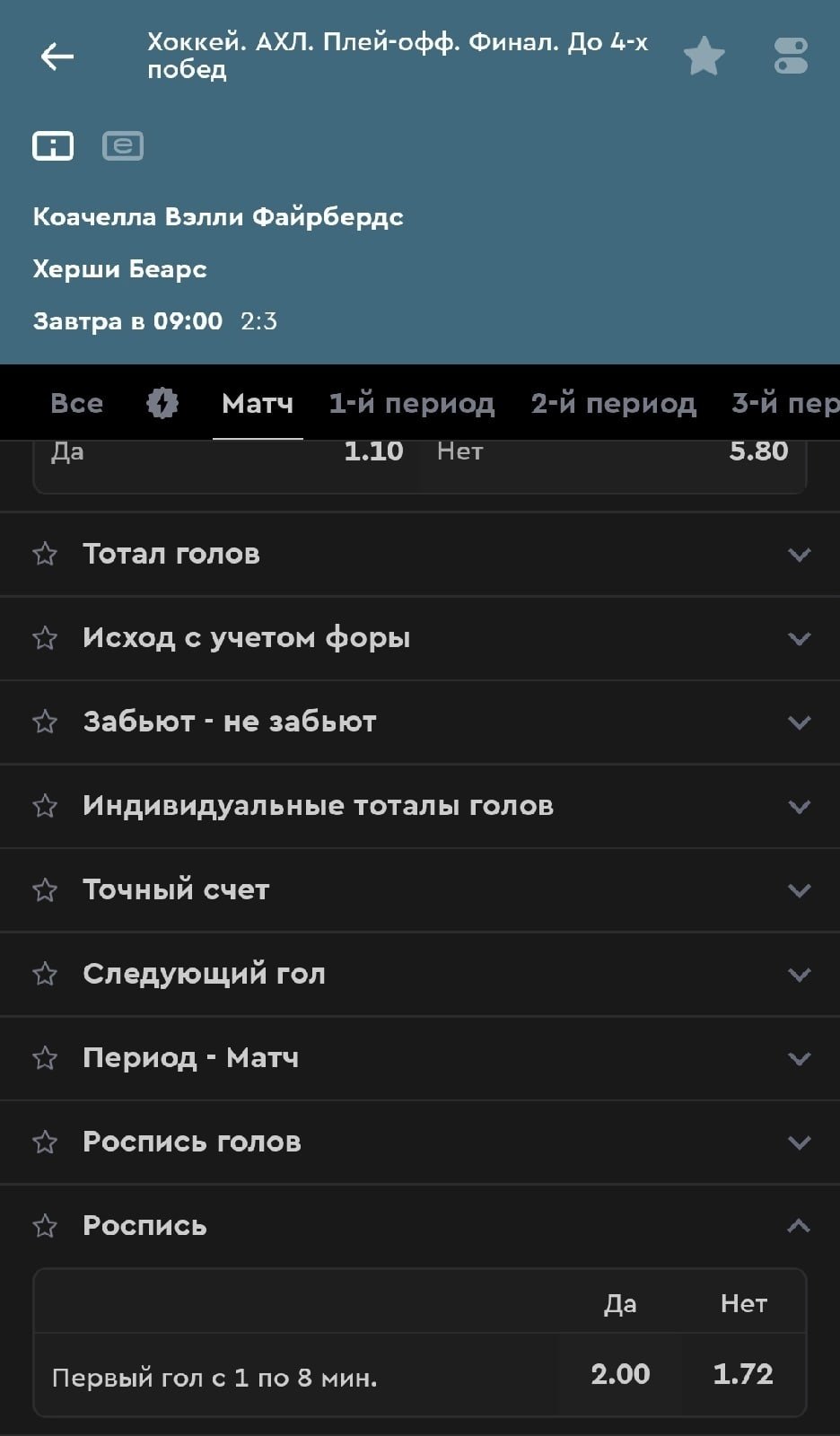
Task: Add this match to favorites with the top star
Action: (x=704, y=57)
